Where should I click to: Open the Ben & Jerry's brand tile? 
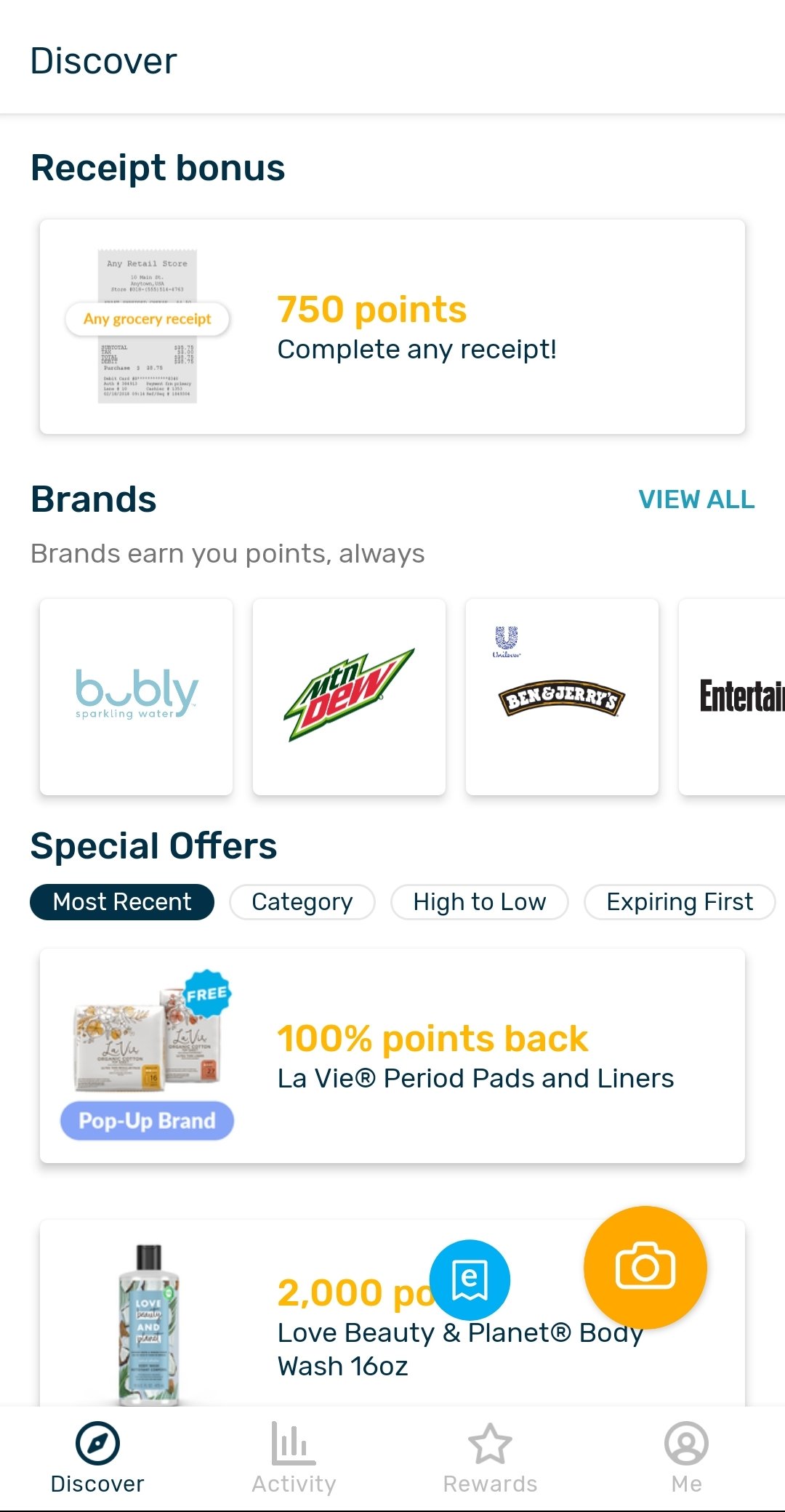pos(562,696)
